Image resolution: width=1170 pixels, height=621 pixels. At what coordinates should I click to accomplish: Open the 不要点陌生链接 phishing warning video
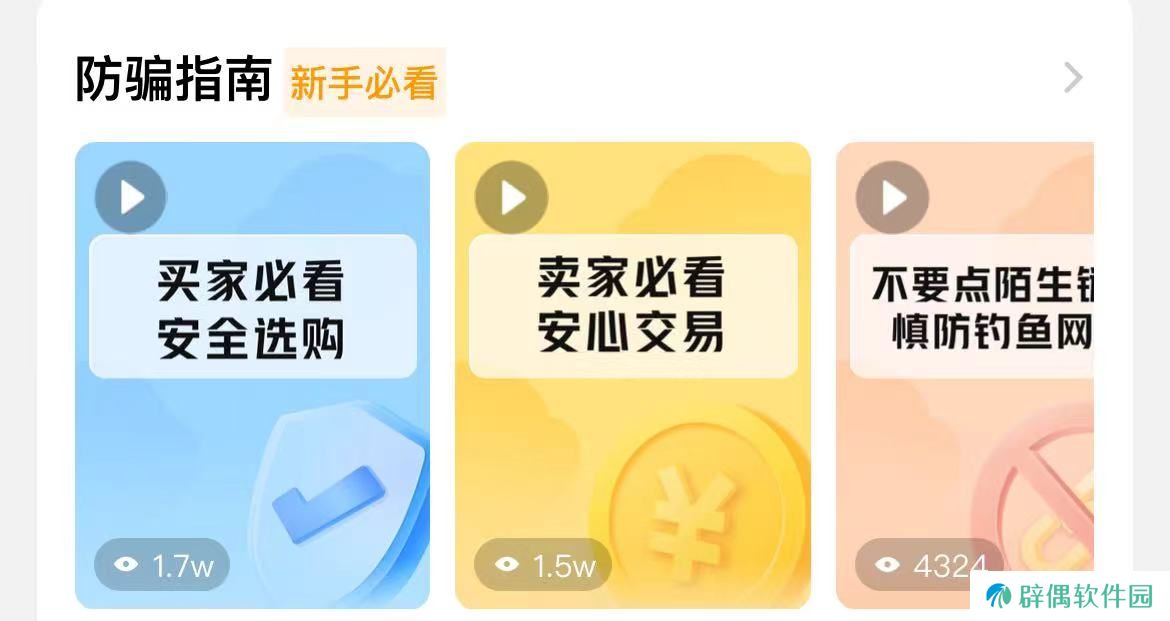point(965,375)
